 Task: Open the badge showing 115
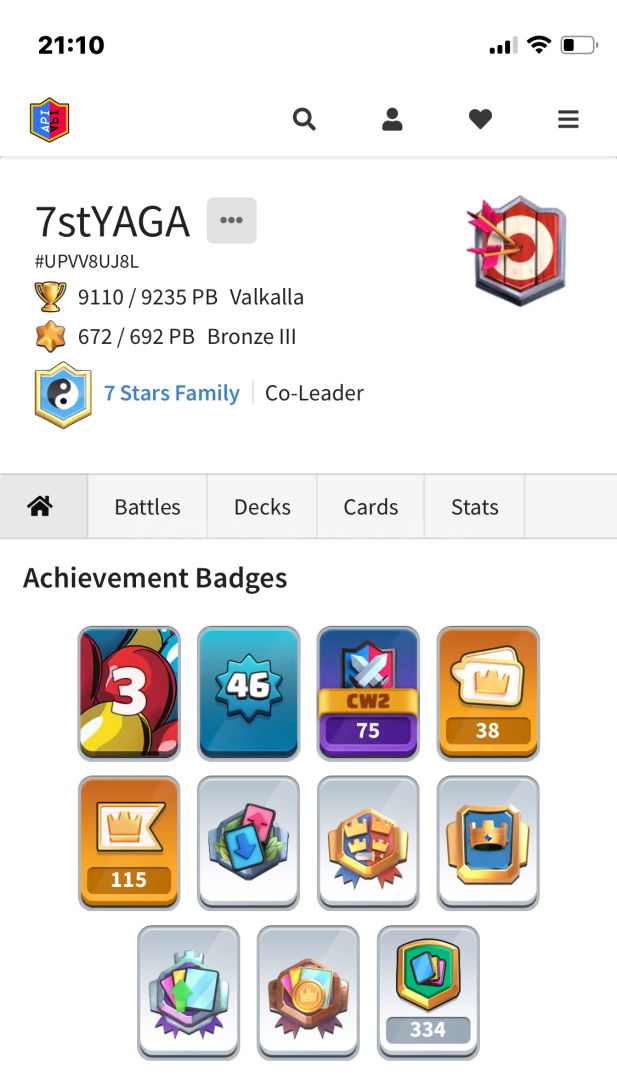tap(129, 843)
